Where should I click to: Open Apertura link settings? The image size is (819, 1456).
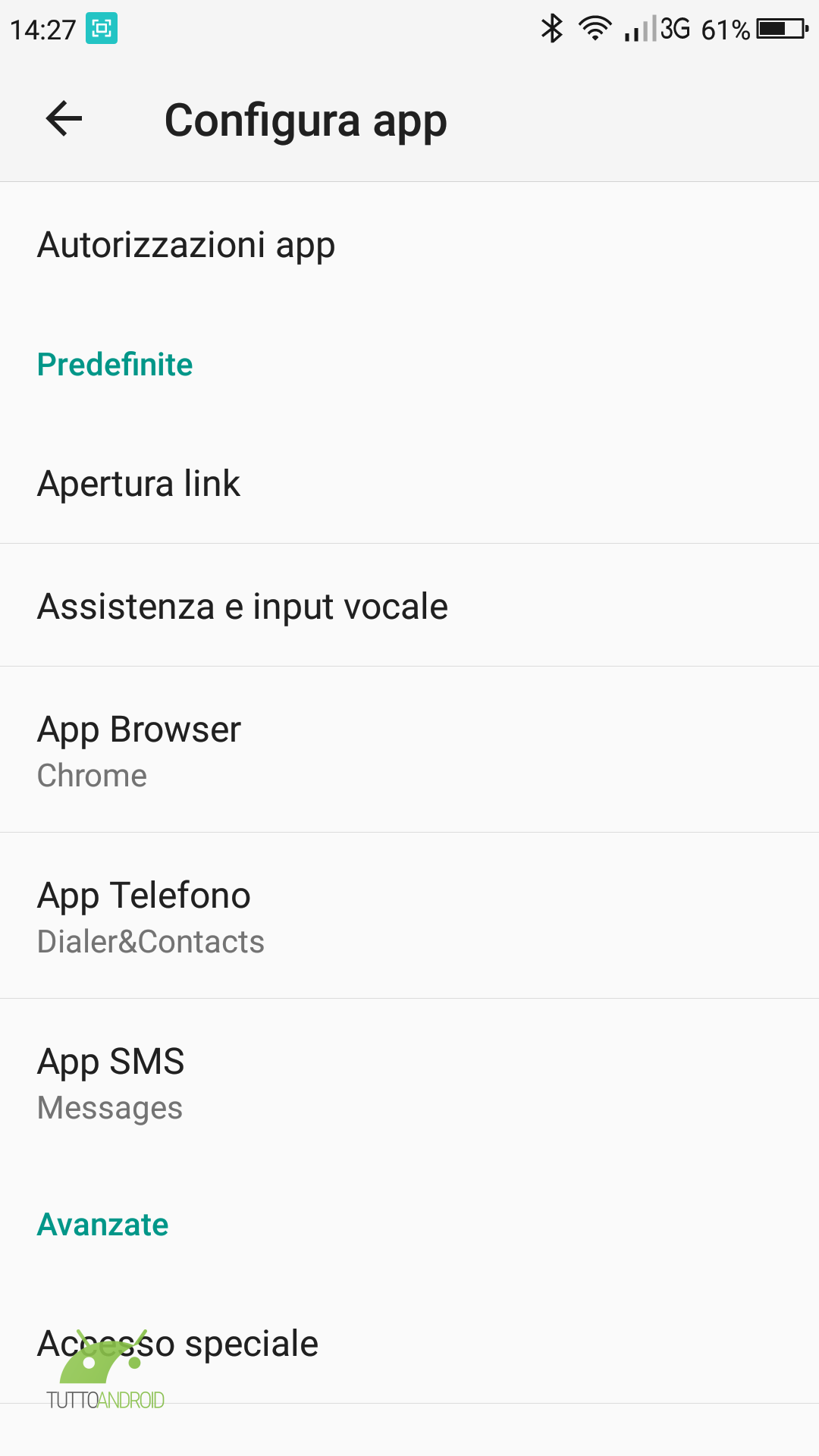[409, 483]
